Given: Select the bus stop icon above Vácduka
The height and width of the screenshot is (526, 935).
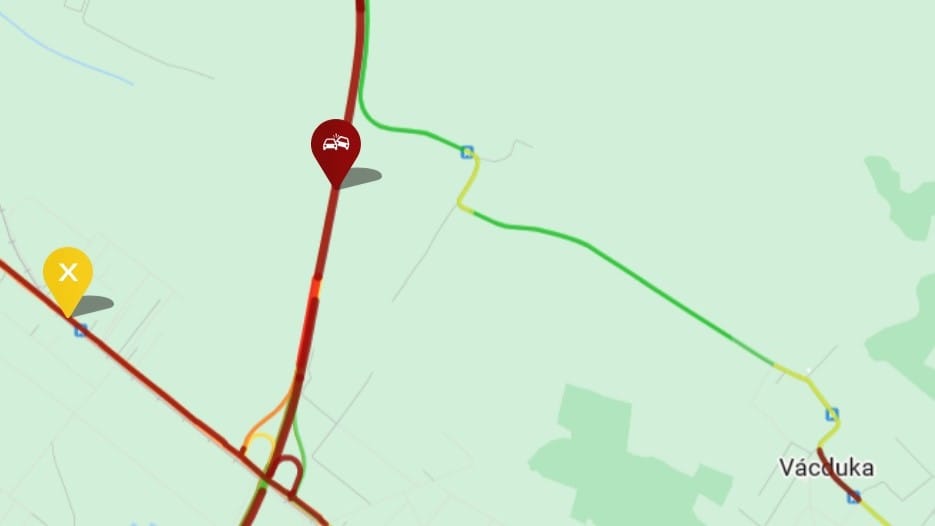Looking at the screenshot, I should (x=831, y=414).
